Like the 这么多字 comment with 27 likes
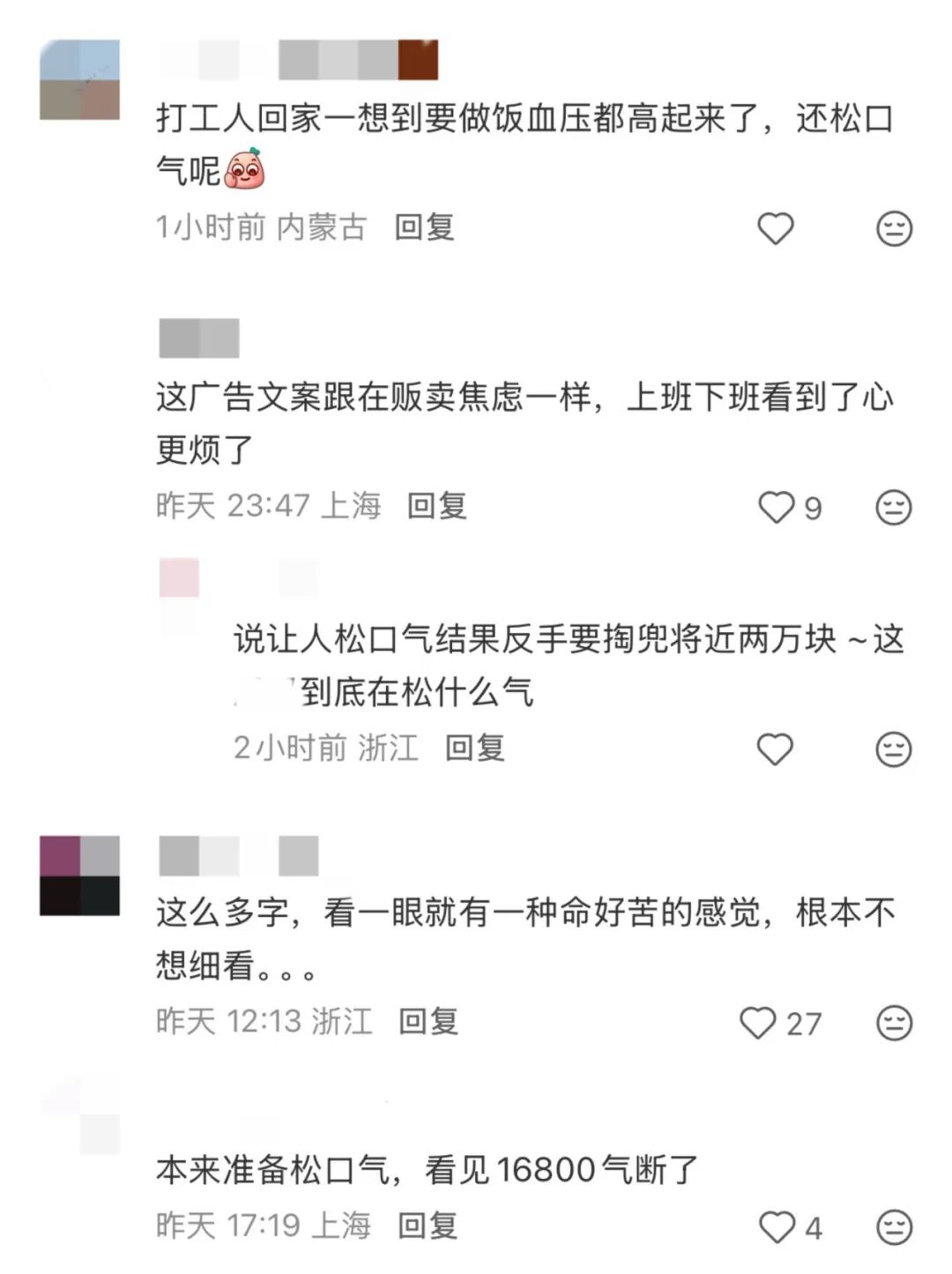This screenshot has height=1274, width=952. coord(758,1024)
